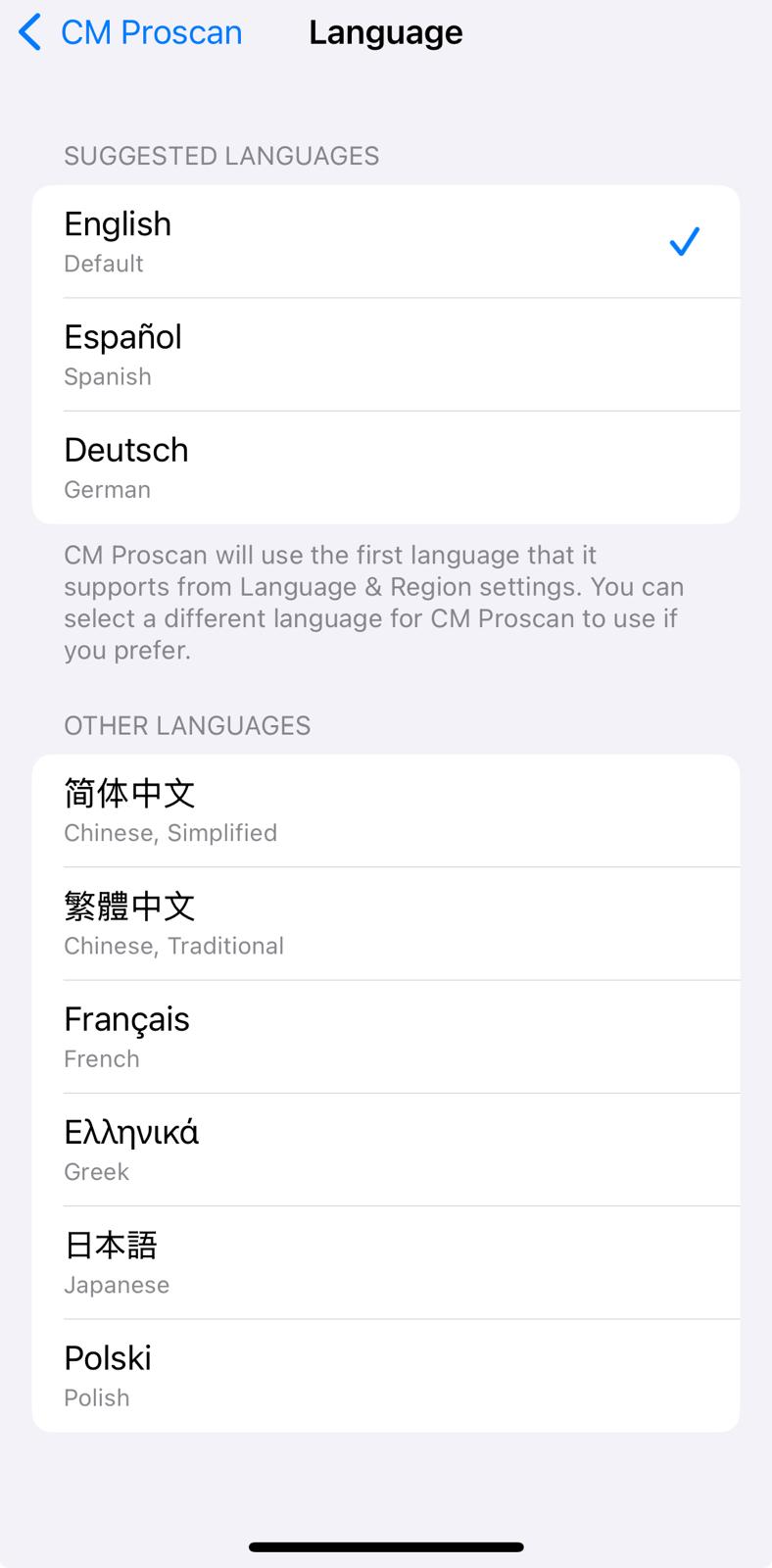772x1568 pixels.
Task: Switch language to Polski
Action: coord(385,1375)
